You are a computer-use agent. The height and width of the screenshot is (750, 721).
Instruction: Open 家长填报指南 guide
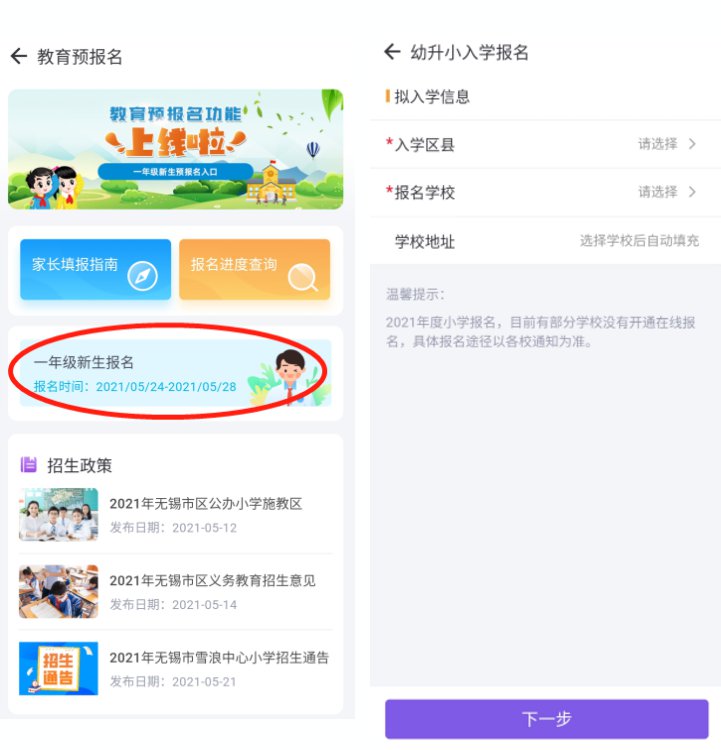tap(95, 269)
